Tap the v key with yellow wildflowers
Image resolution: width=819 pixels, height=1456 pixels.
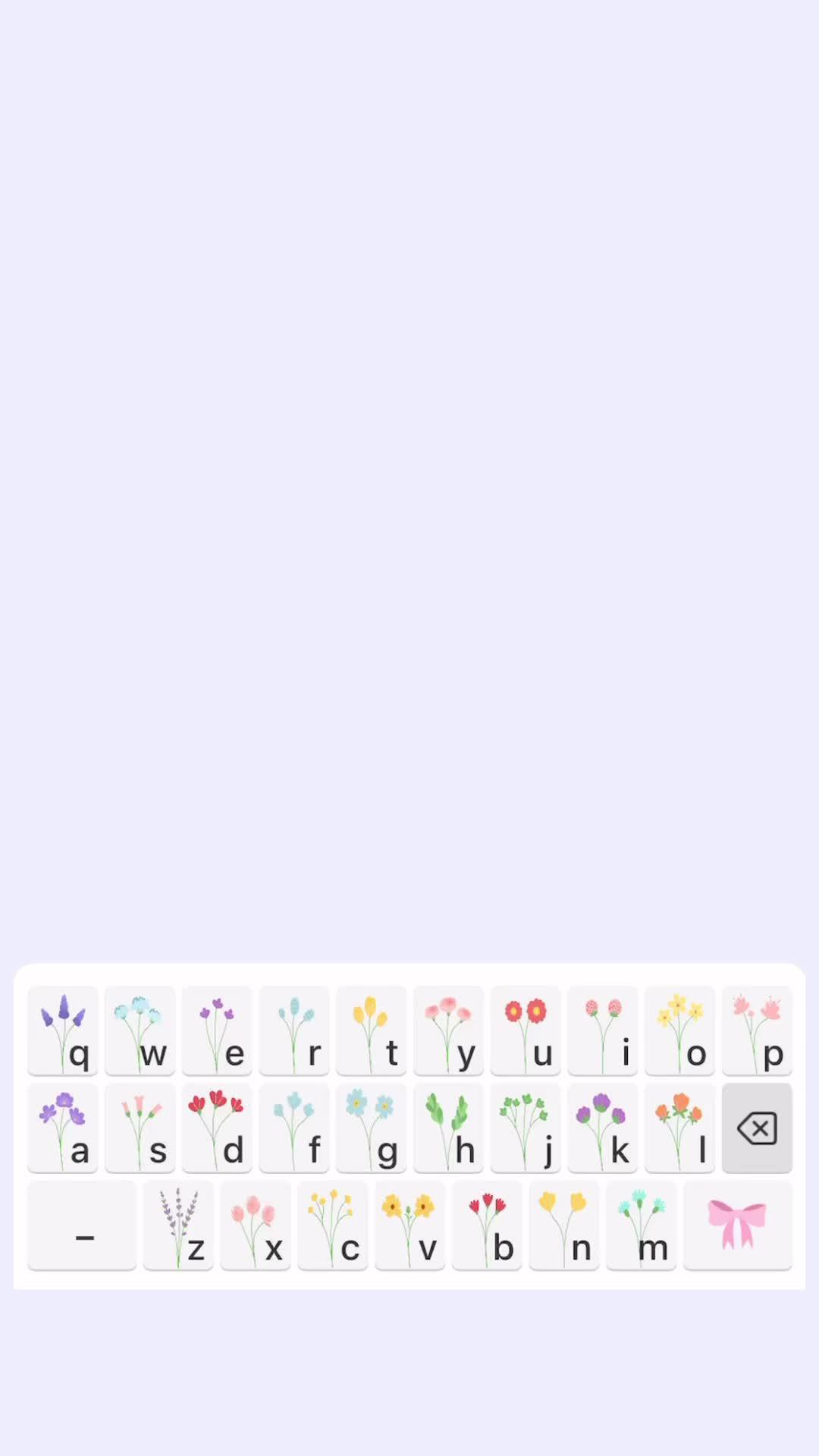click(409, 1225)
